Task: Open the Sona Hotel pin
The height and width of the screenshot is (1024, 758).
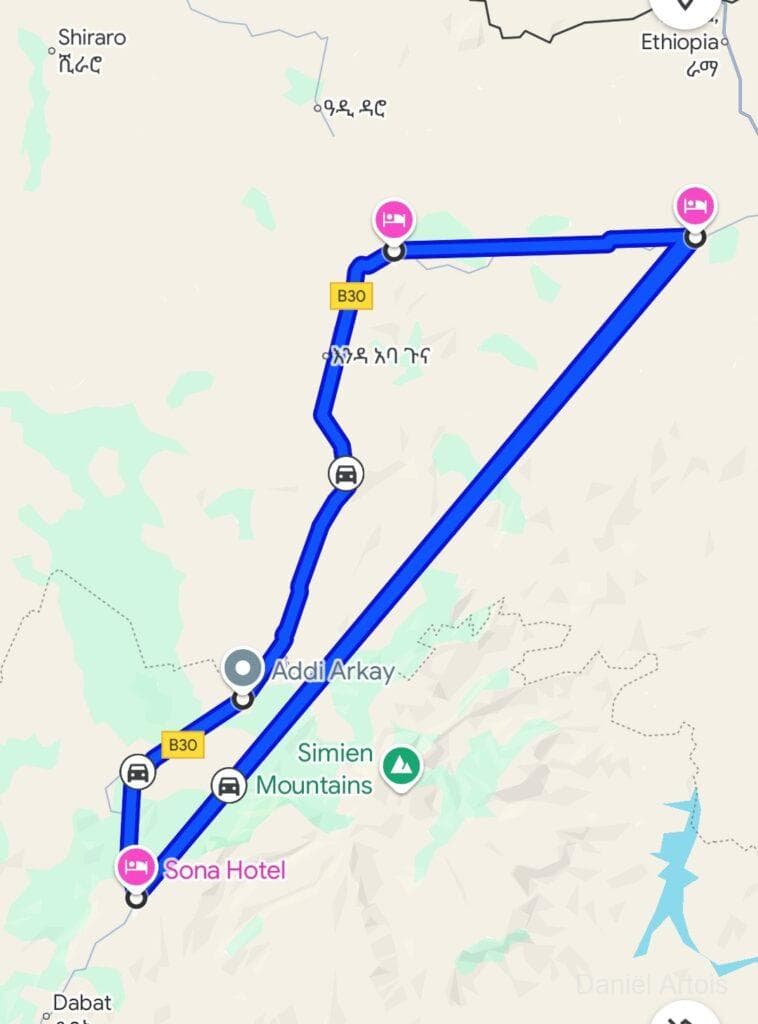Action: click(x=136, y=865)
